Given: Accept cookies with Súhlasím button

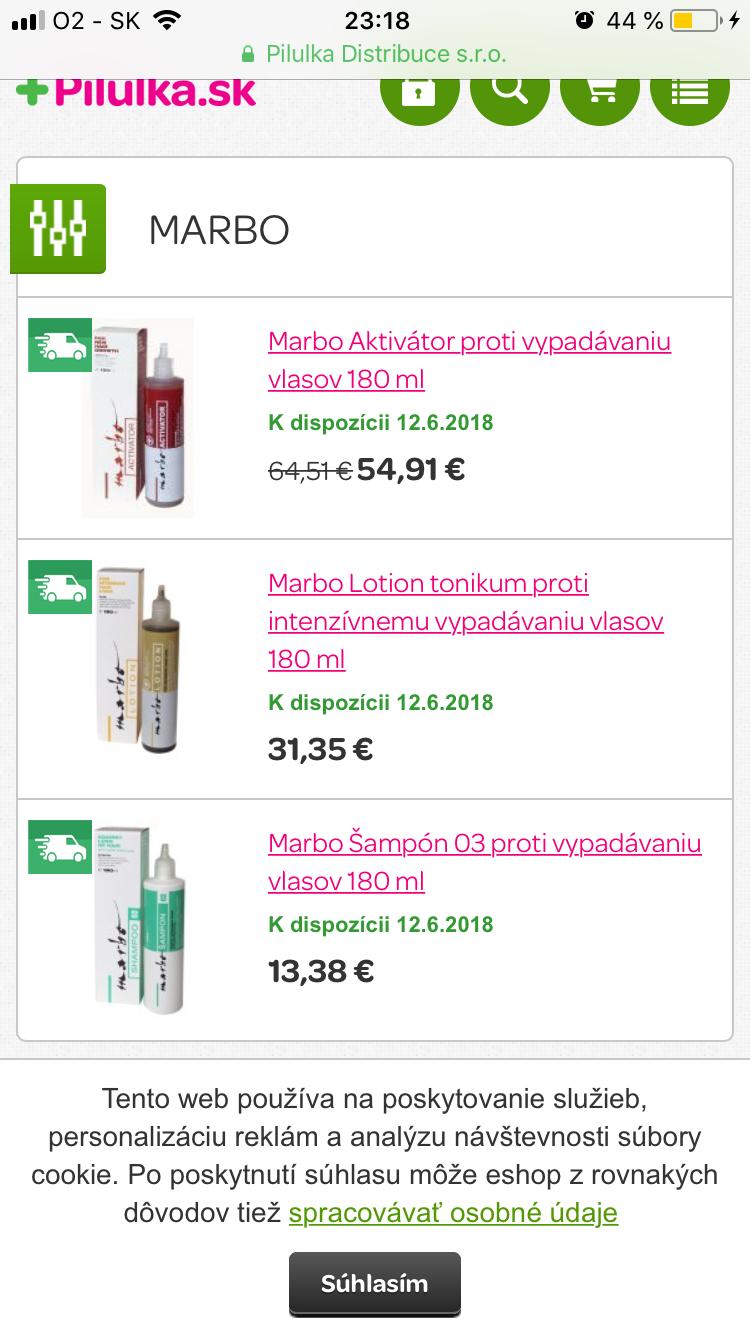Looking at the screenshot, I should 374,1284.
